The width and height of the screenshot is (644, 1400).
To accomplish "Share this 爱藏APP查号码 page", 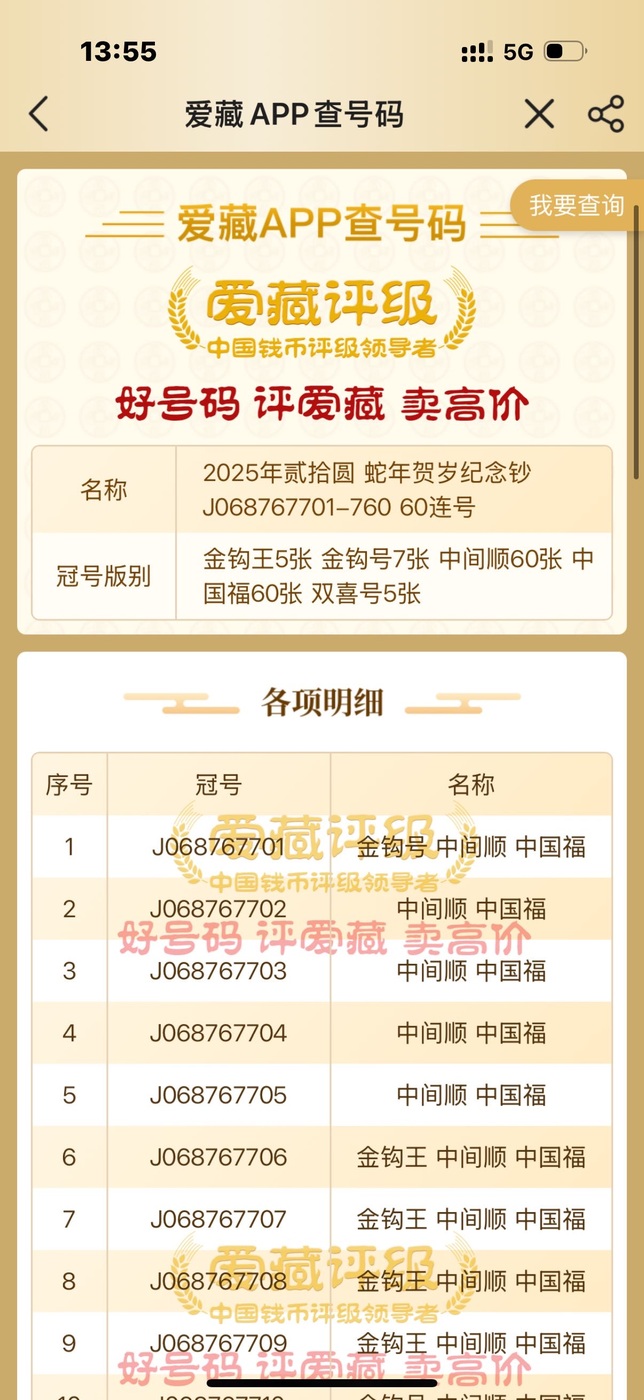I will click(606, 114).
